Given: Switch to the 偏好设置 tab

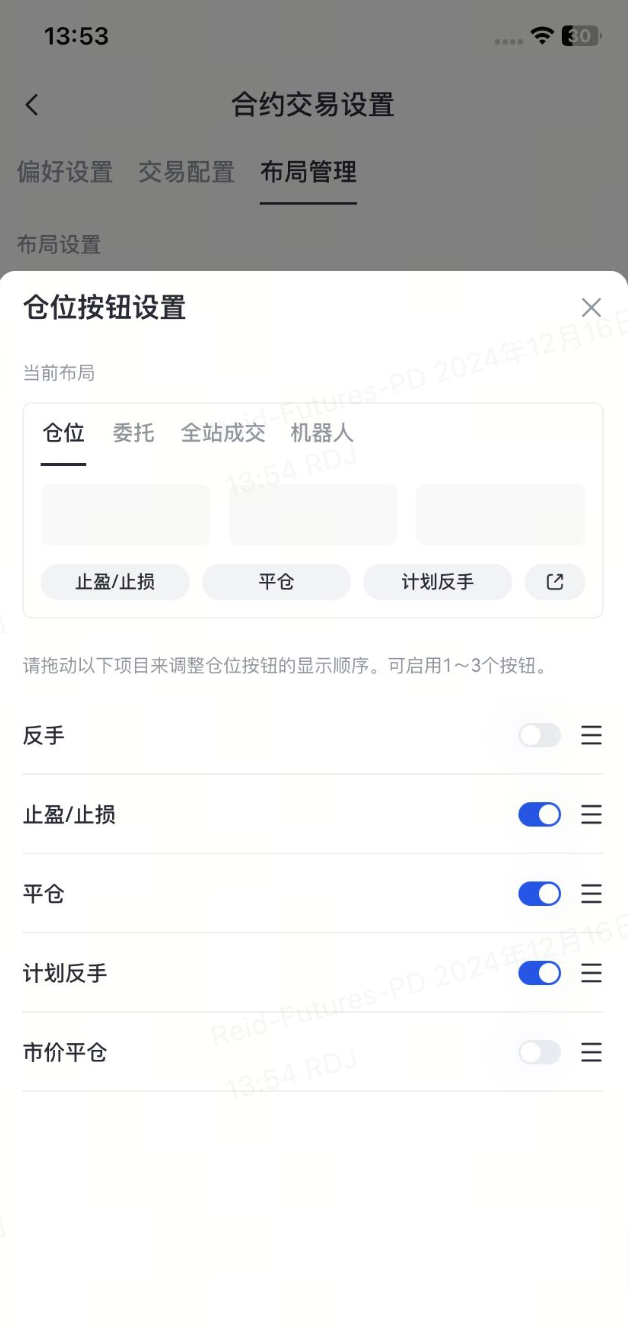Looking at the screenshot, I should click(65, 172).
